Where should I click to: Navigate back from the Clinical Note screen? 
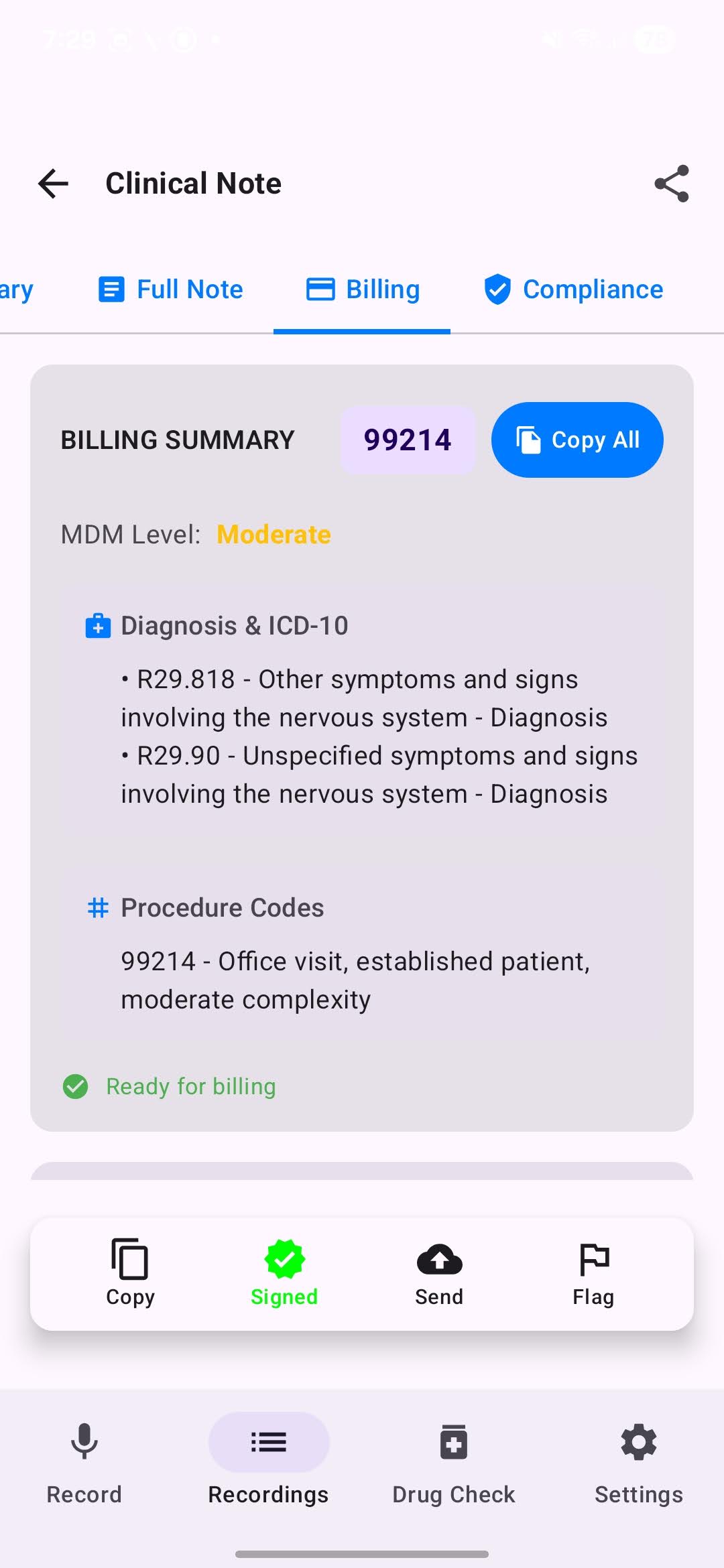[x=53, y=184]
